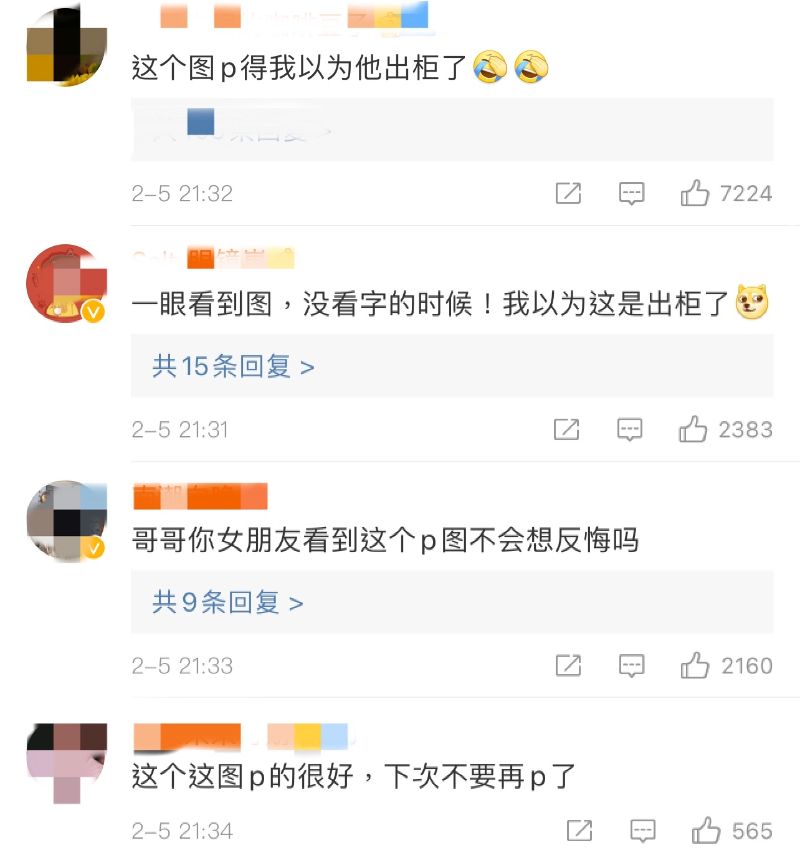The image size is (800, 858).
Task: Like the comment with 565 likes
Action: (706, 830)
